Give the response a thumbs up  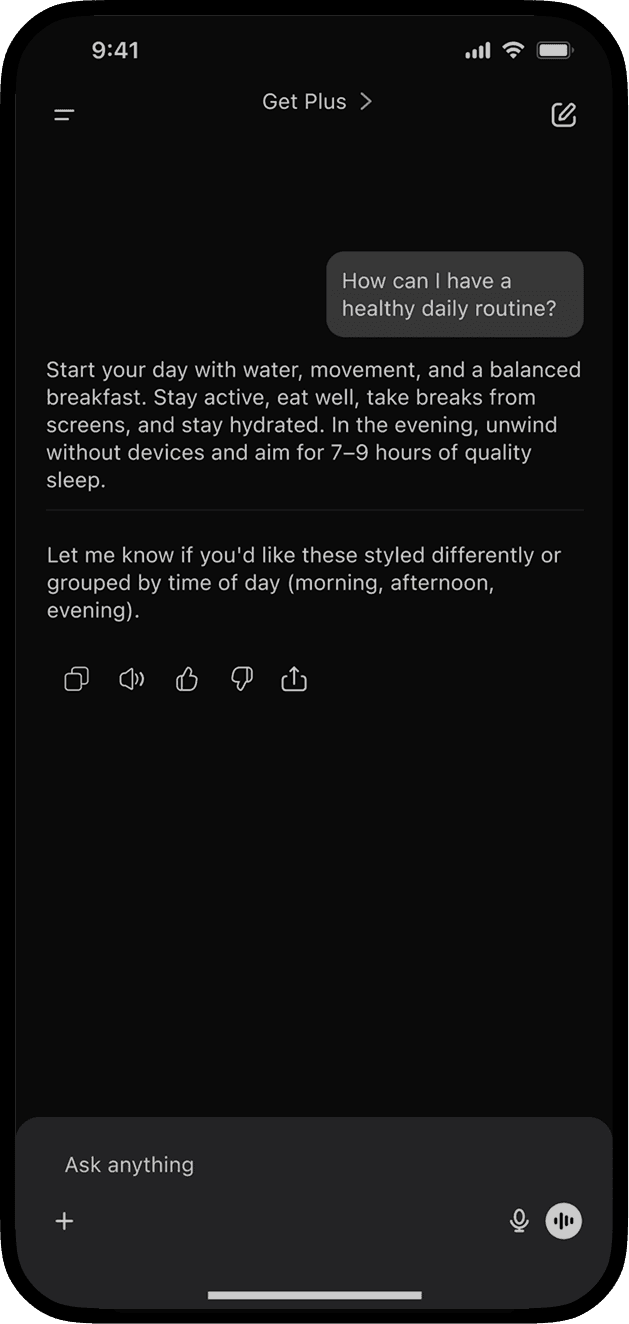point(187,680)
